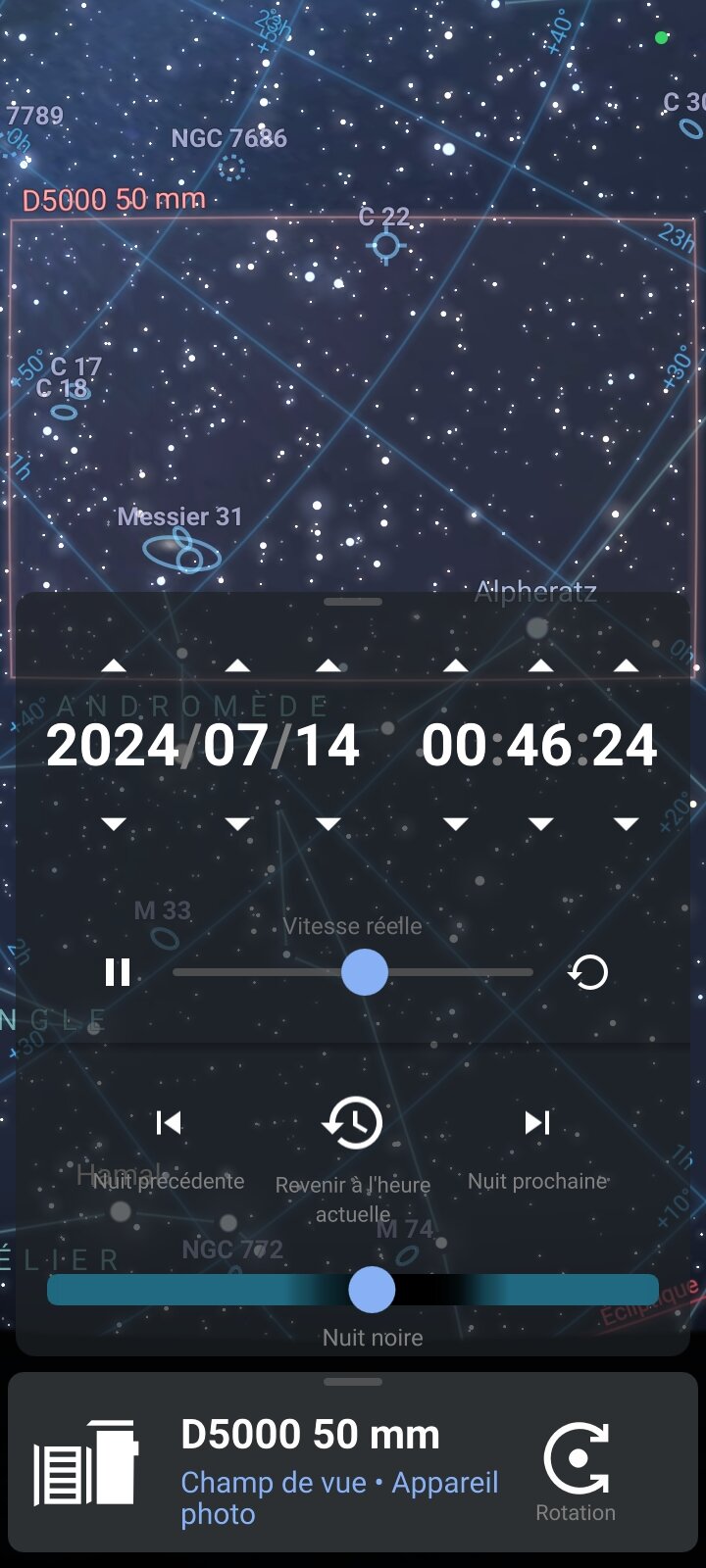Increase the year with the up arrow

114,666
